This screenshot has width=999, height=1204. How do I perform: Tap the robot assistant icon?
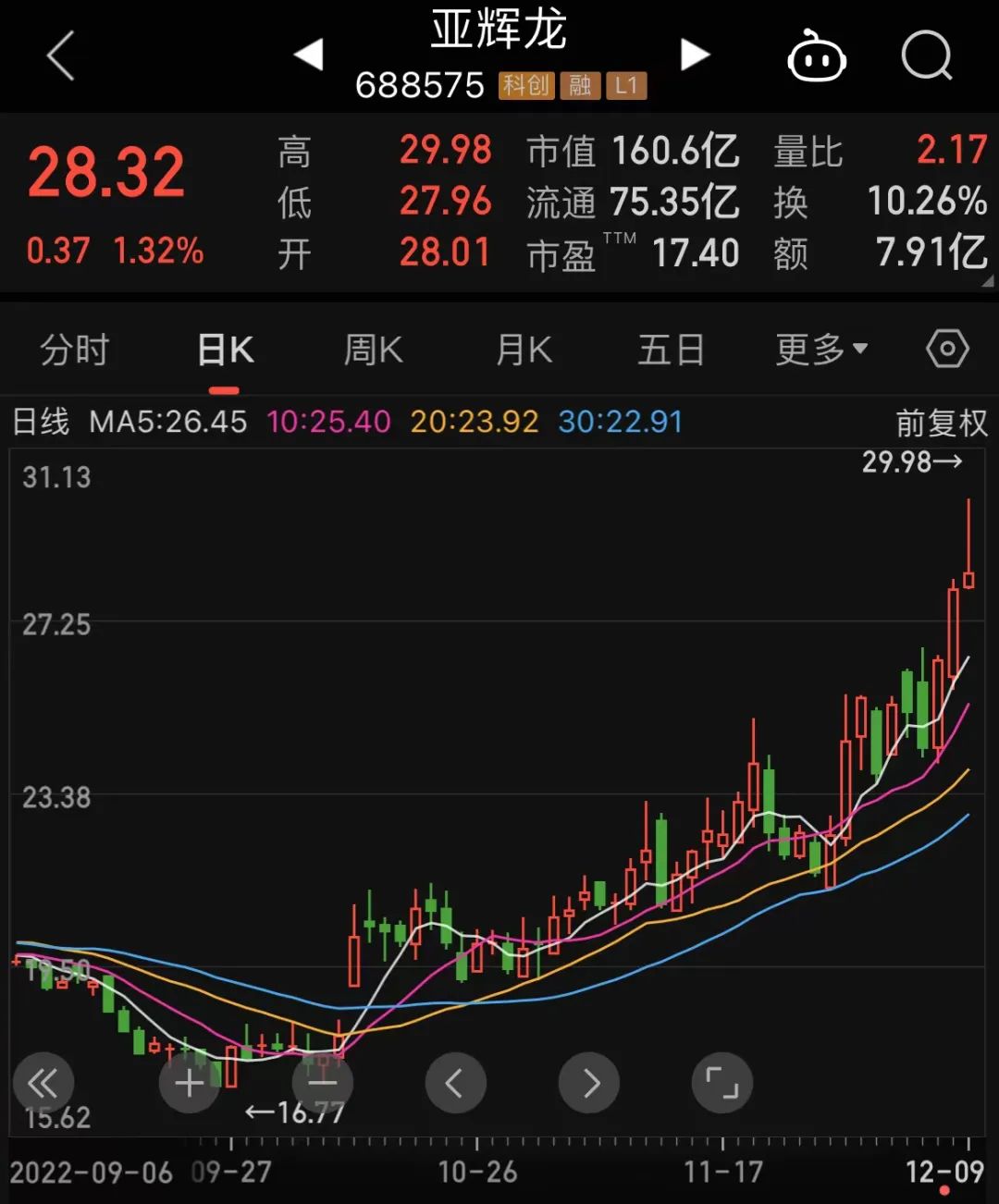[x=816, y=55]
